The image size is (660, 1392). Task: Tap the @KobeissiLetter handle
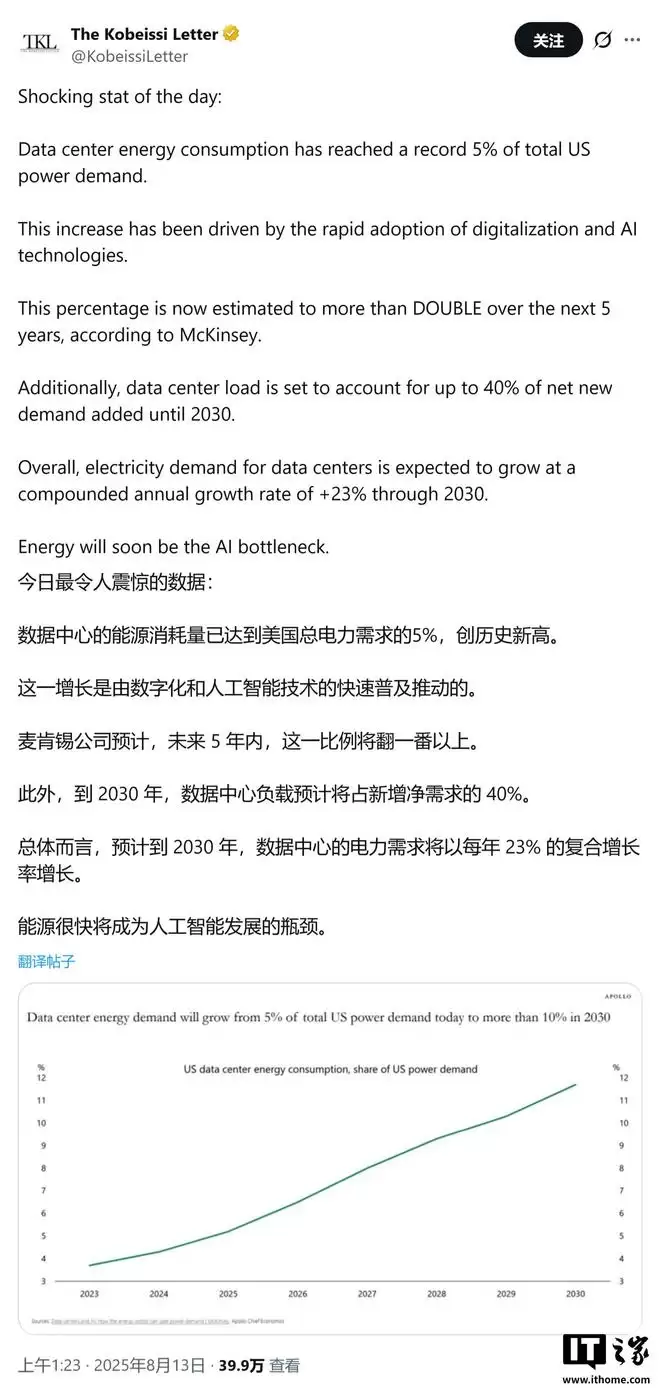[129, 56]
